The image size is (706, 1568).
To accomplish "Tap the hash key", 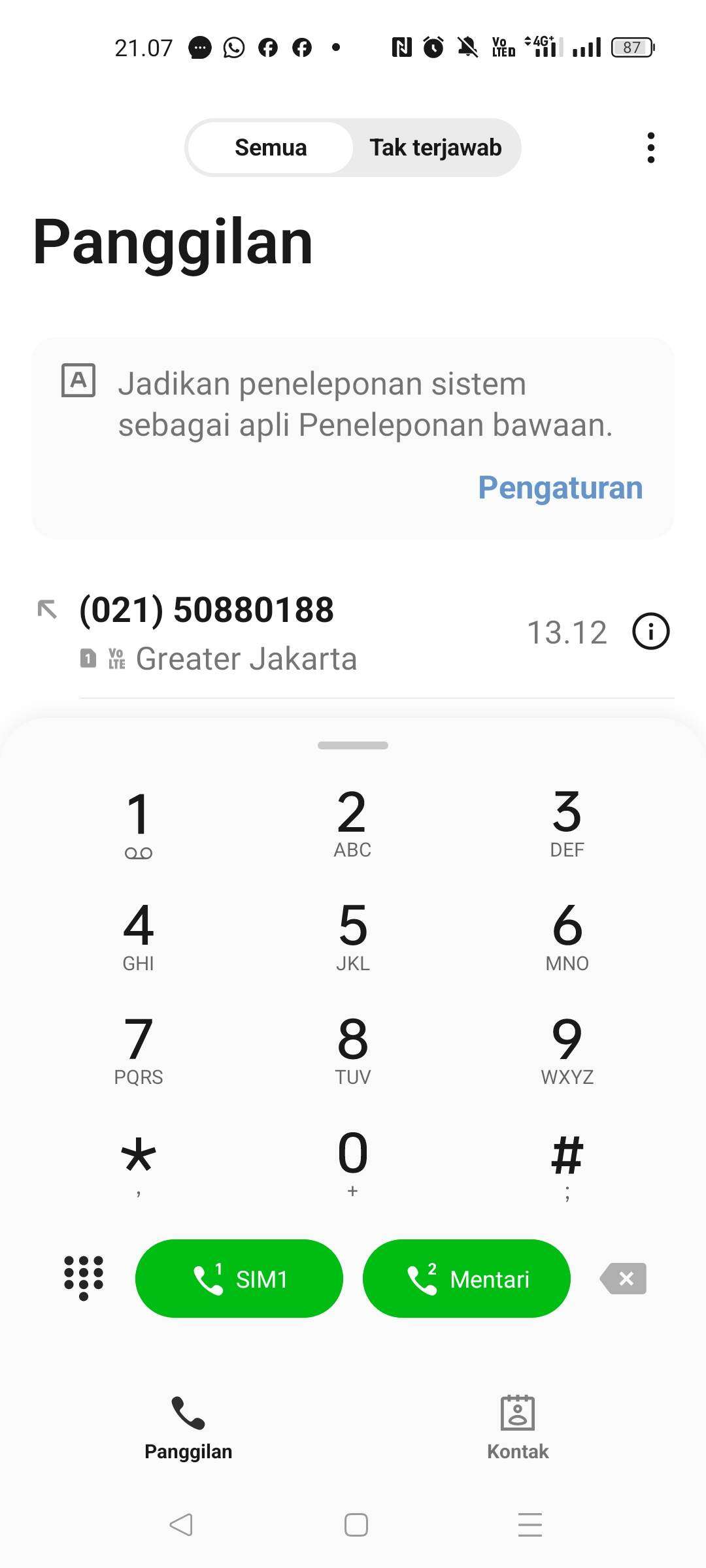I will pyautogui.click(x=567, y=1163).
